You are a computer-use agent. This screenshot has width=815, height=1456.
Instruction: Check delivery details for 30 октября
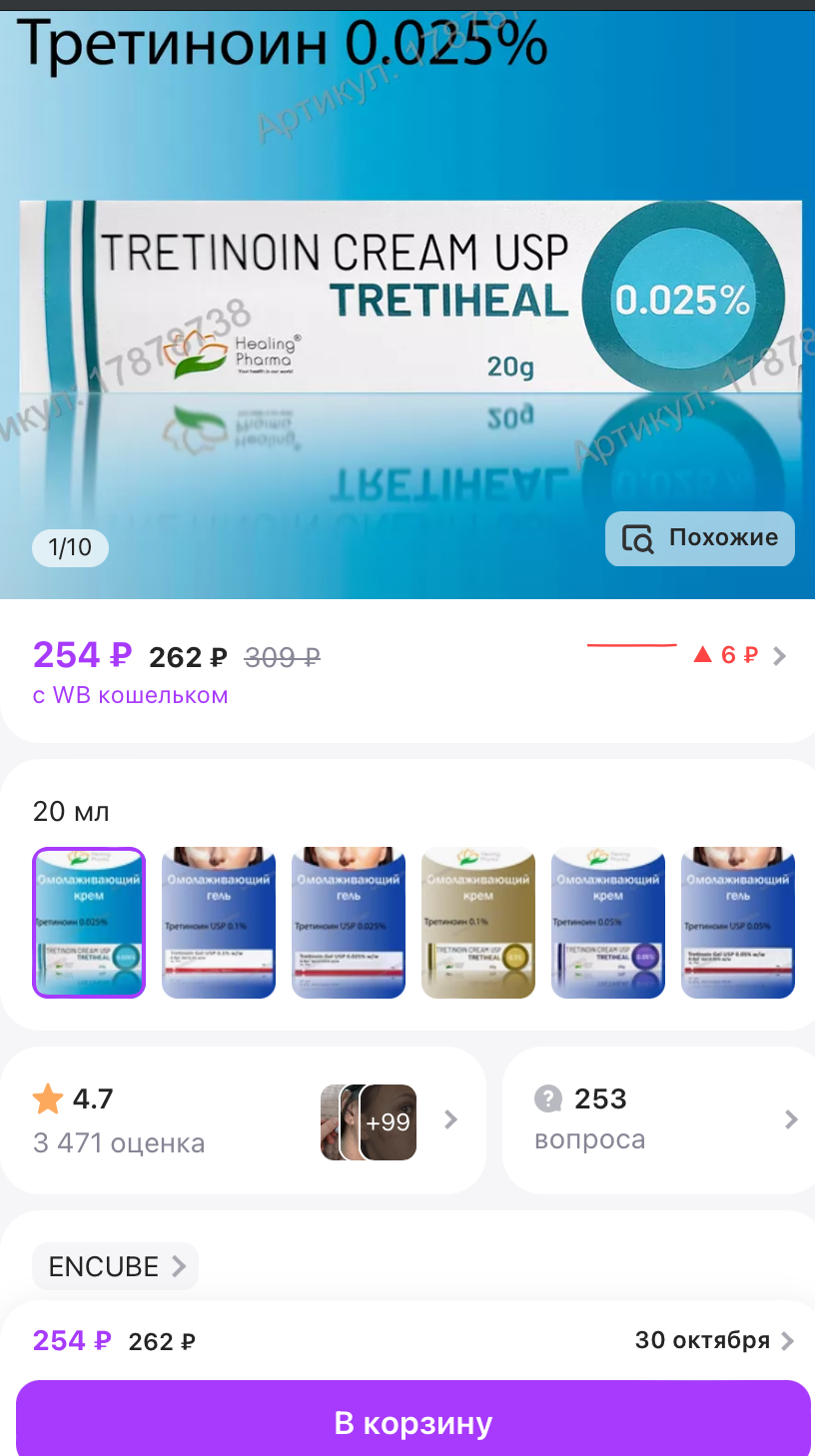tap(713, 1340)
